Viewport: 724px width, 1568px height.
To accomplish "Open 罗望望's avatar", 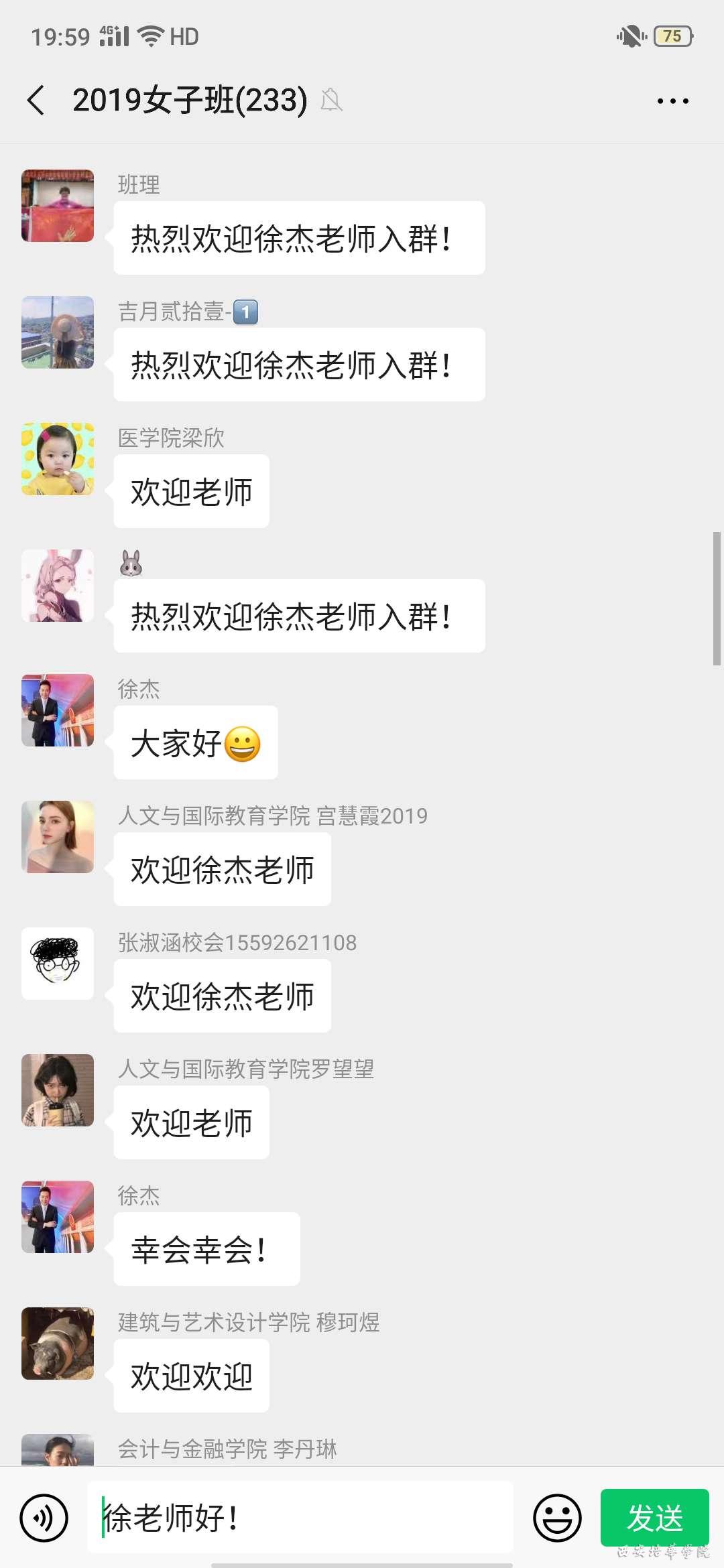I will point(58,1090).
